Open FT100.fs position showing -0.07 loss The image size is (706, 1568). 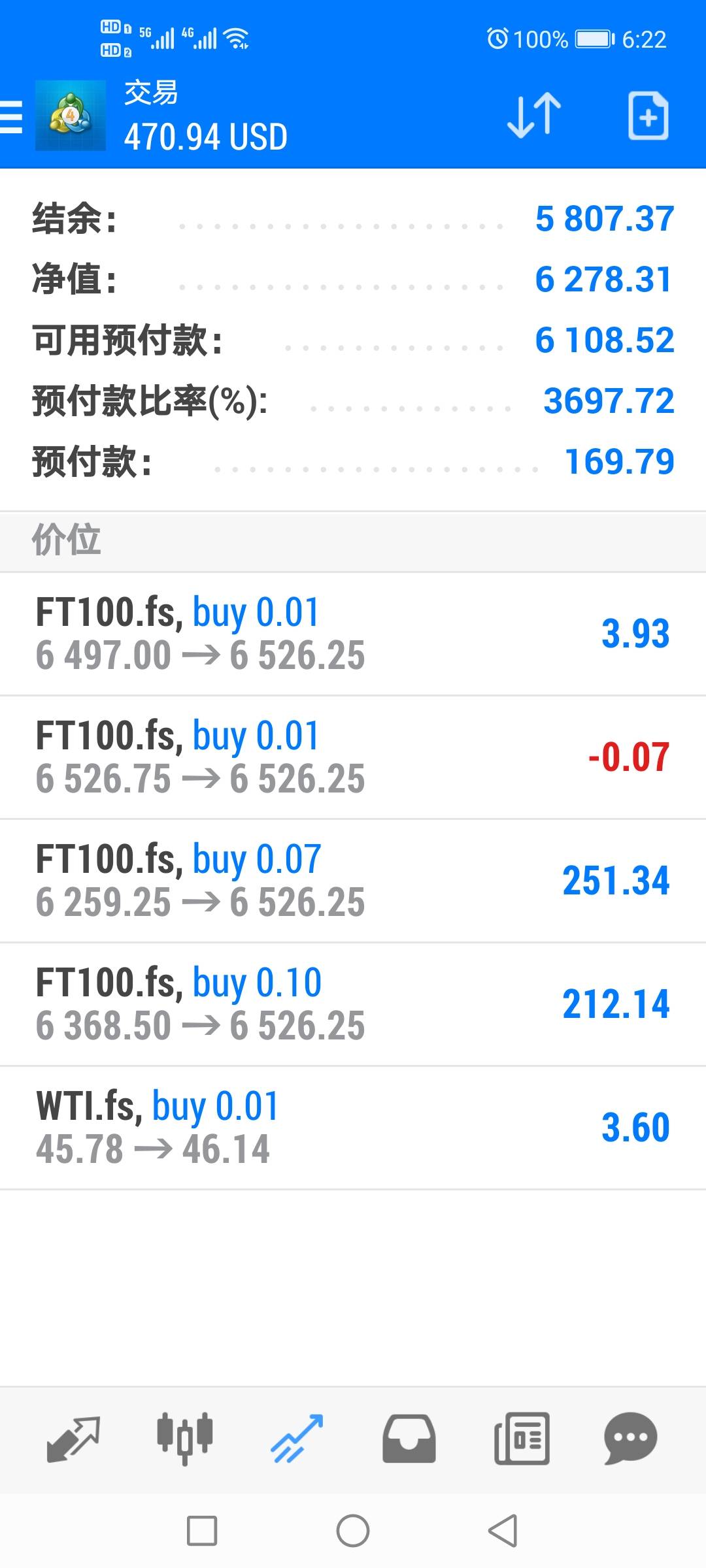pos(353,757)
